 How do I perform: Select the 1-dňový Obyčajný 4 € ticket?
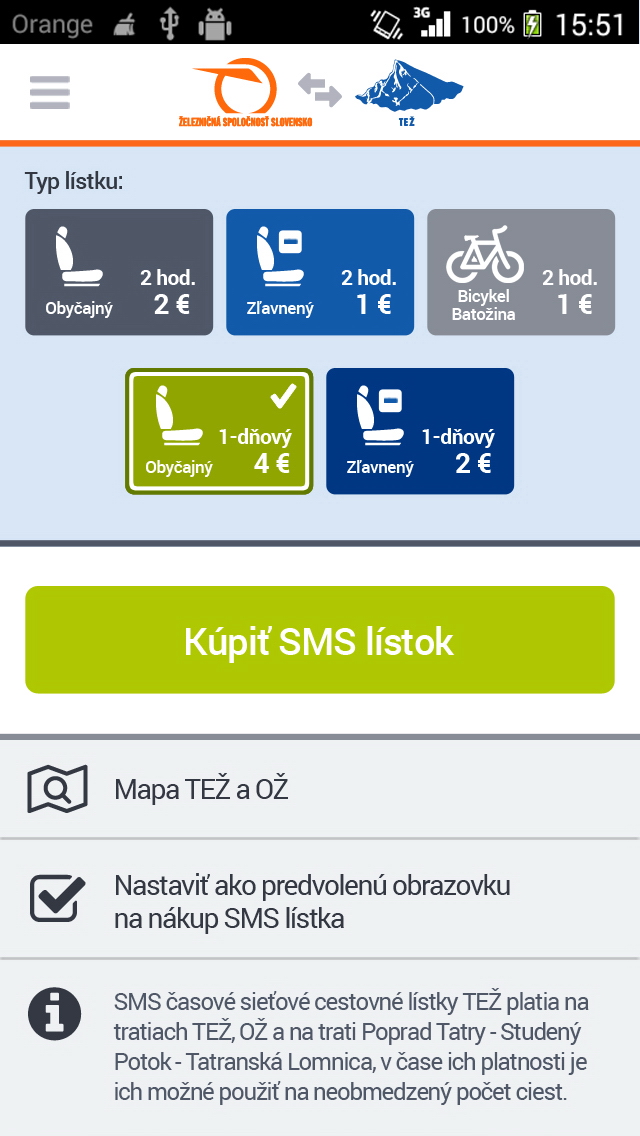[219, 431]
